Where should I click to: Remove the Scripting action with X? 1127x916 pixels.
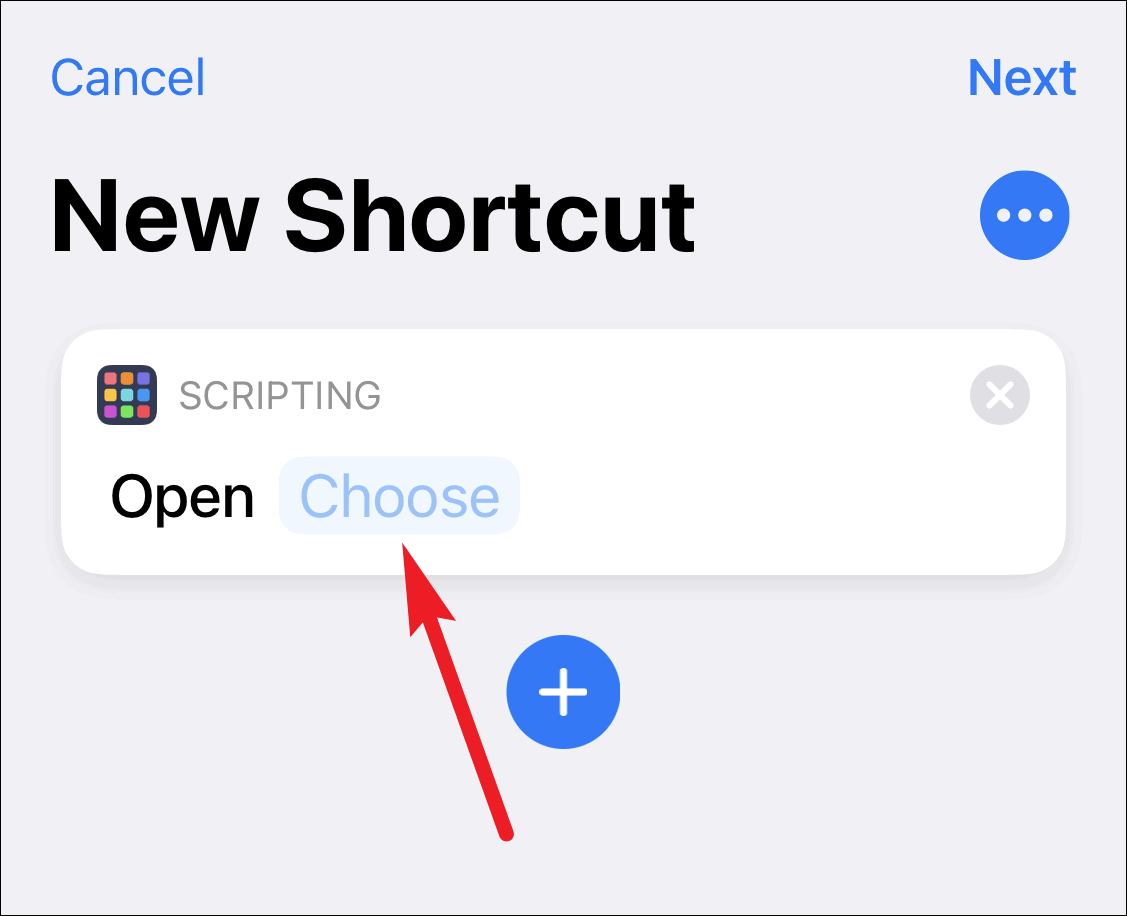pos(999,396)
